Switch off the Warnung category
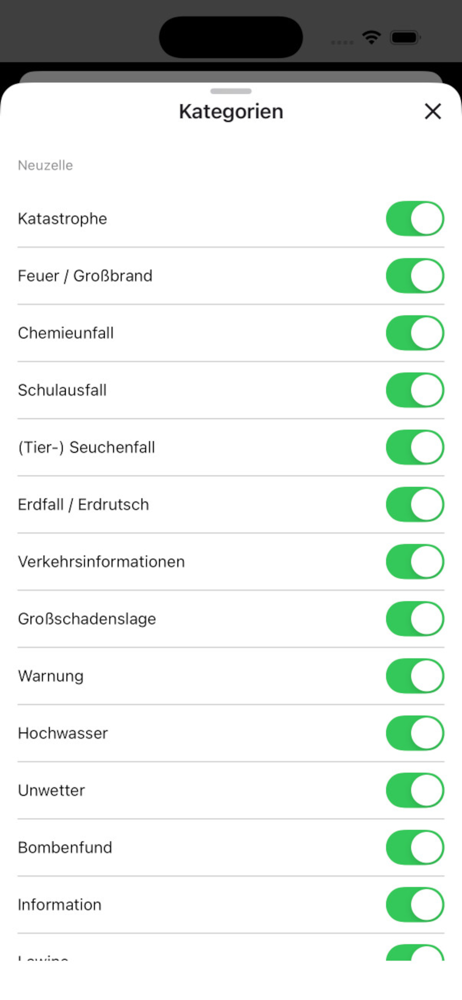462x1000 pixels. 415,676
